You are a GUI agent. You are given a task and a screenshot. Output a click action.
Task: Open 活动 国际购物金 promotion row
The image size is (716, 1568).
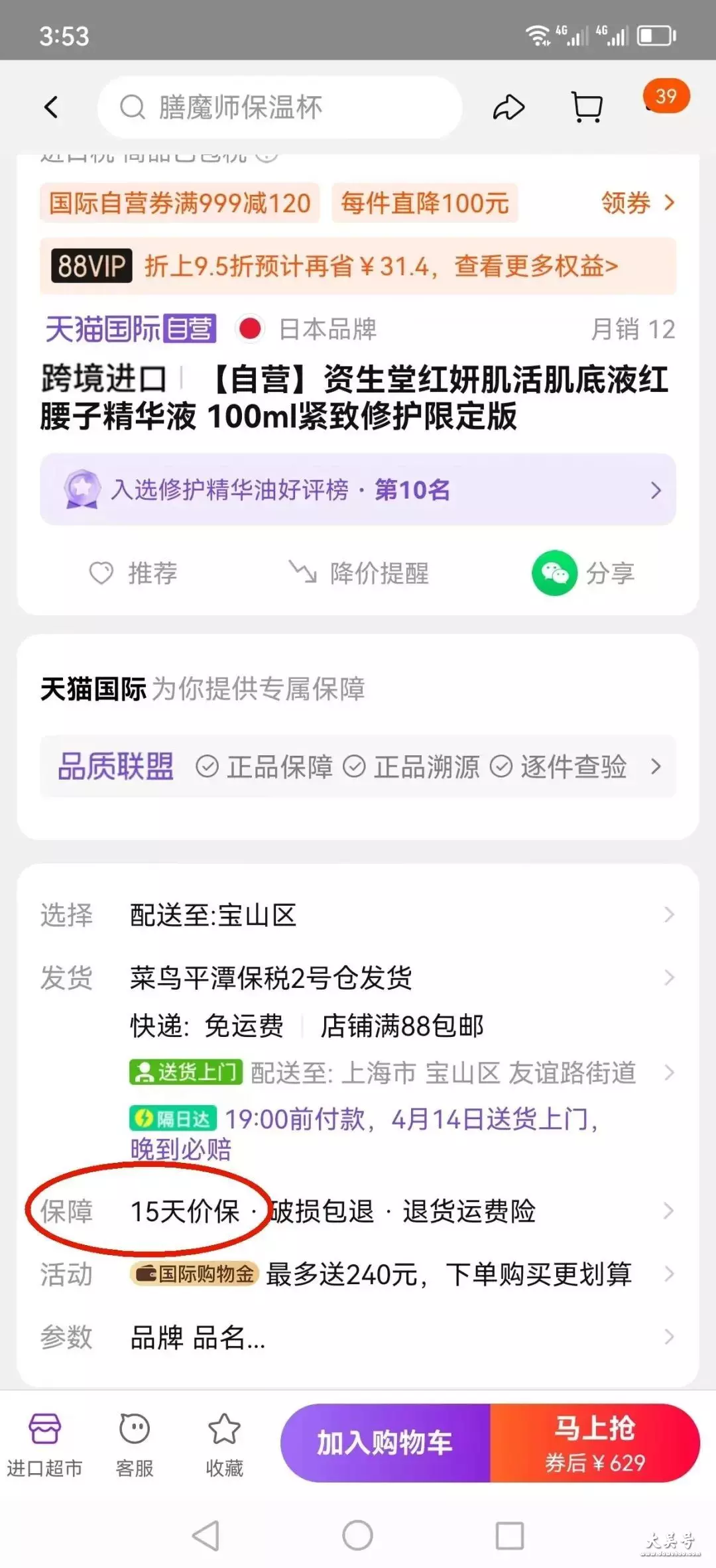tap(358, 1274)
